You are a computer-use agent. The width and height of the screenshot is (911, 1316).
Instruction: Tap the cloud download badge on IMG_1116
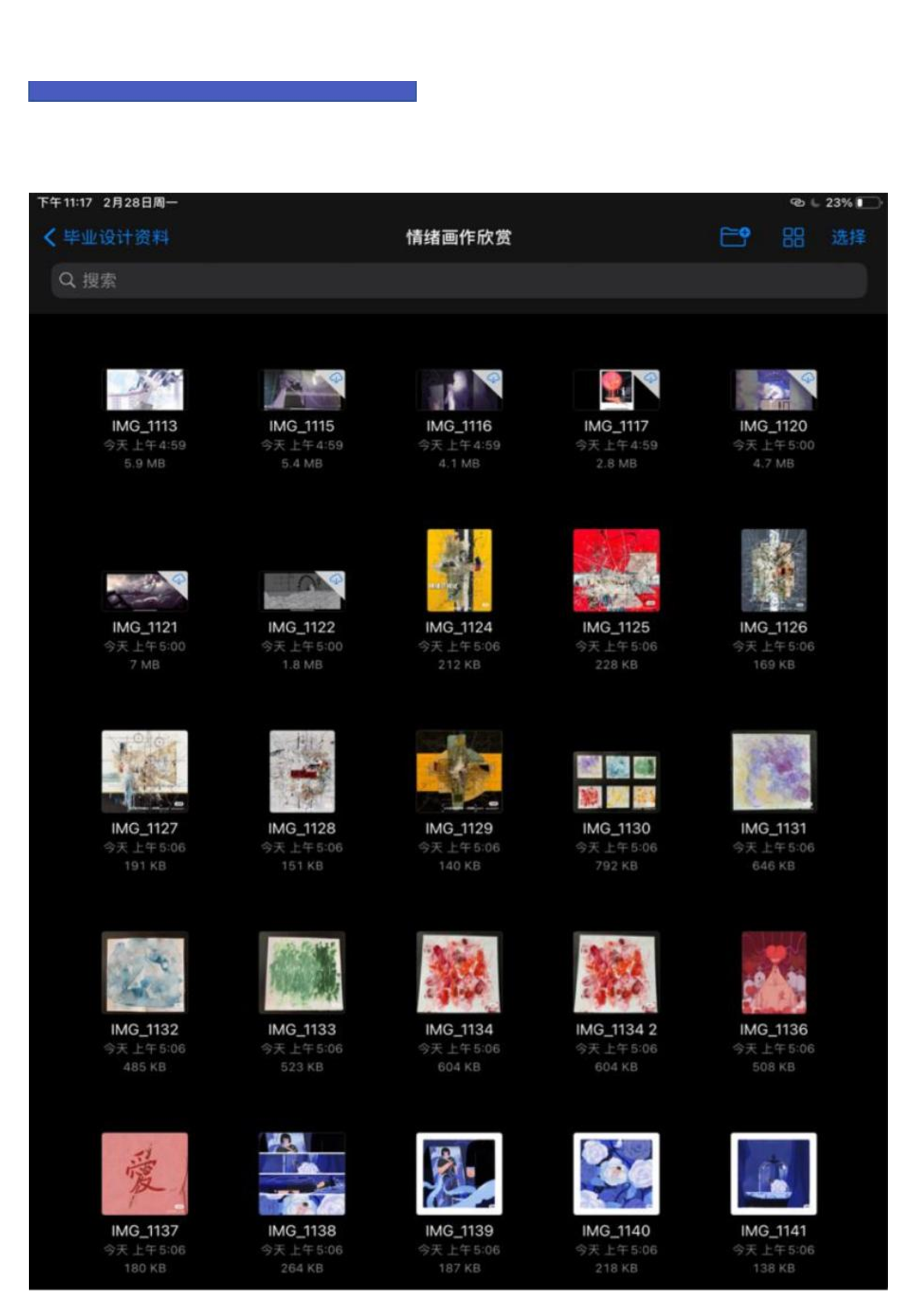pyautogui.click(x=493, y=378)
